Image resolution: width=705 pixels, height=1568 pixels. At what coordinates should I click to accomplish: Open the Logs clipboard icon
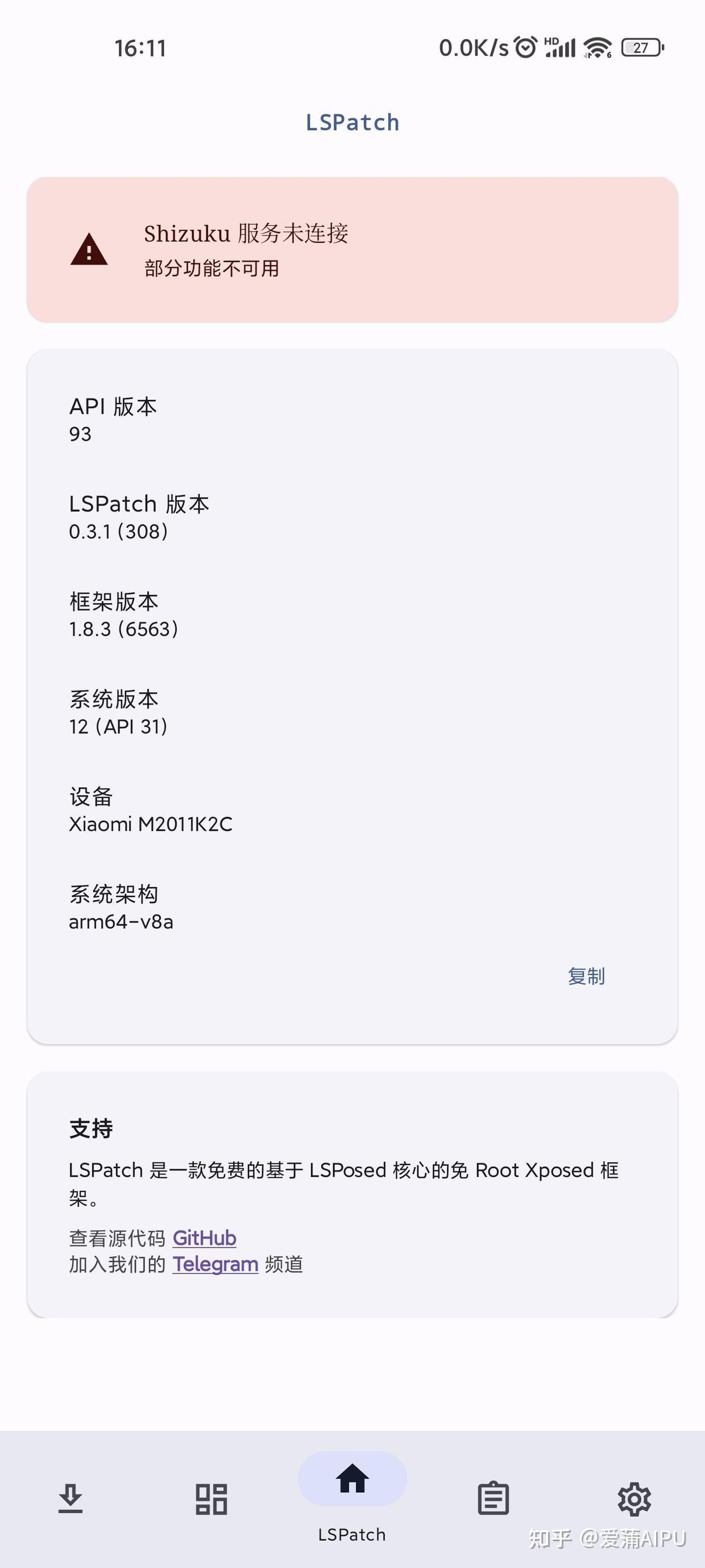[494, 1499]
